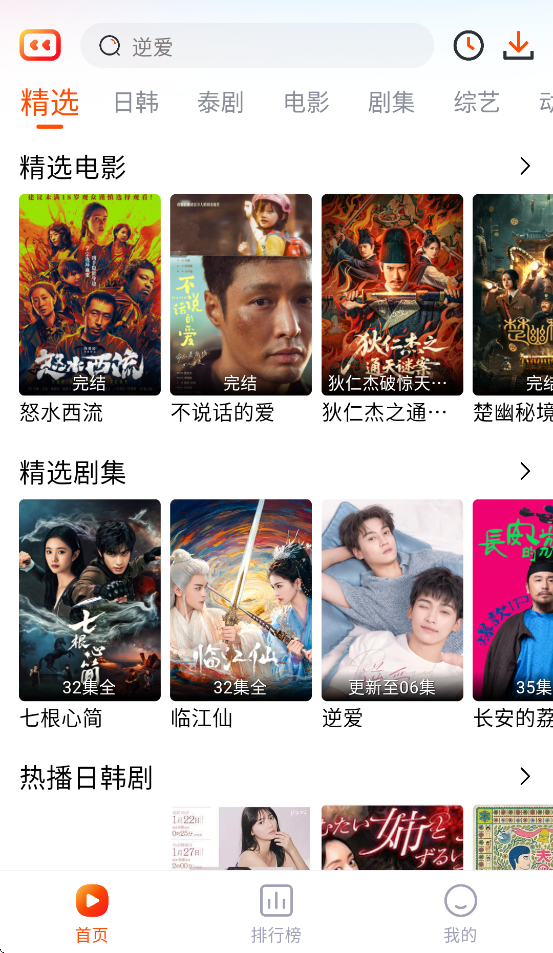Tap the search box showing 逆爱
The height and width of the screenshot is (953, 553).
[x=257, y=46]
